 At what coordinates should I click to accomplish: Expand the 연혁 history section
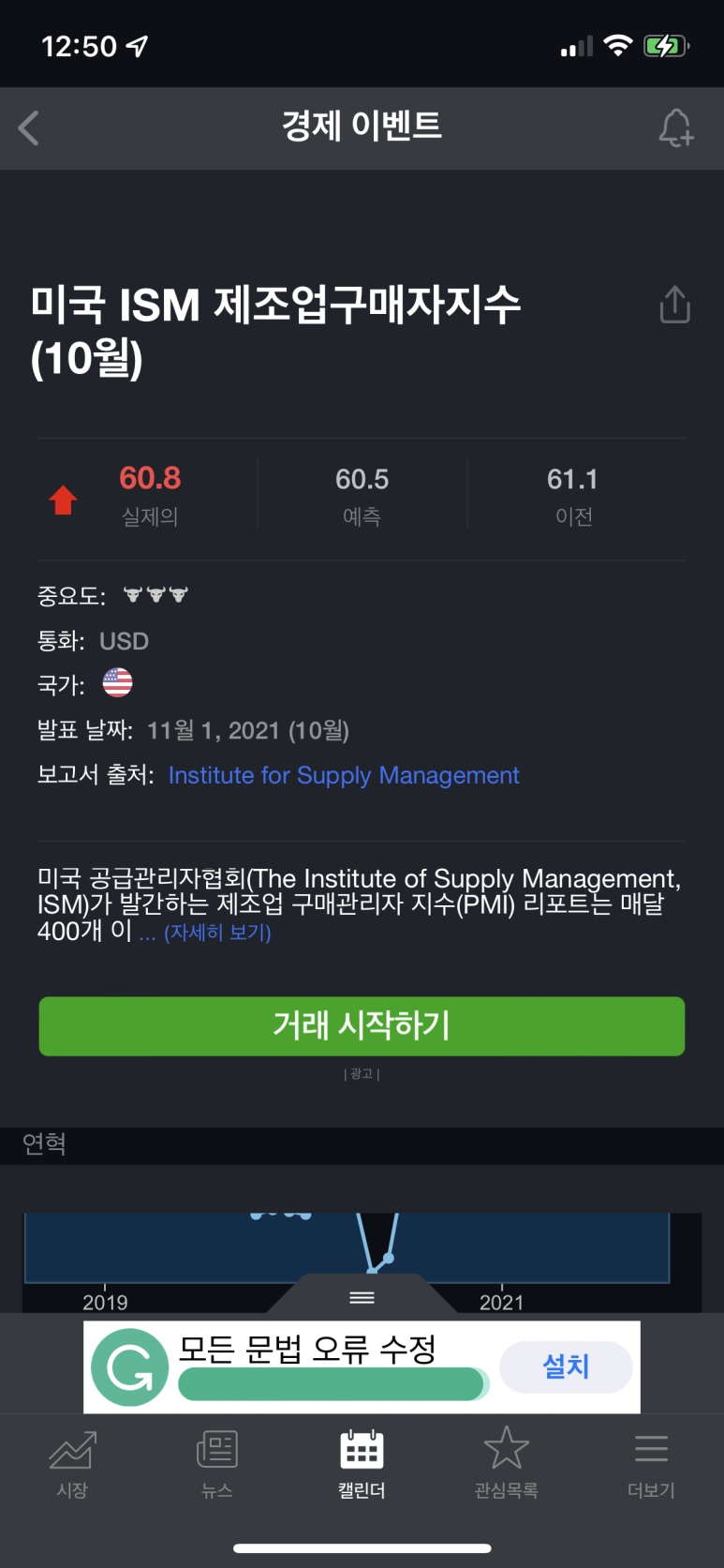tap(43, 1145)
